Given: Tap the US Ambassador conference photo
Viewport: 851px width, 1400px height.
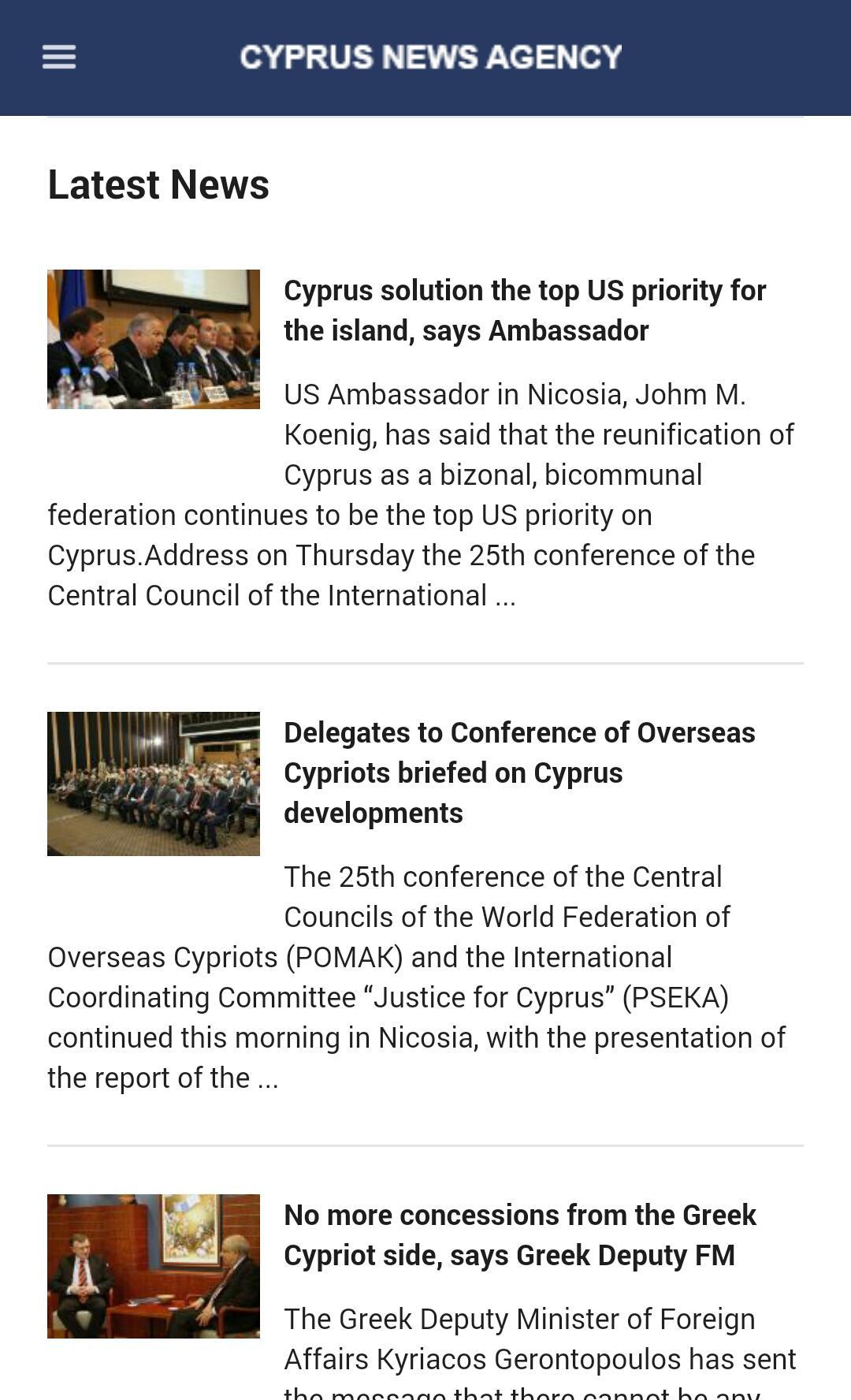Looking at the screenshot, I should point(154,339).
